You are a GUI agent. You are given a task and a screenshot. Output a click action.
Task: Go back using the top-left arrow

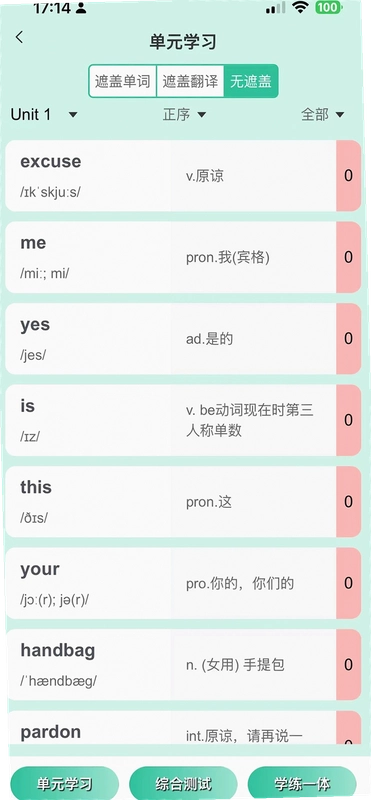19,37
